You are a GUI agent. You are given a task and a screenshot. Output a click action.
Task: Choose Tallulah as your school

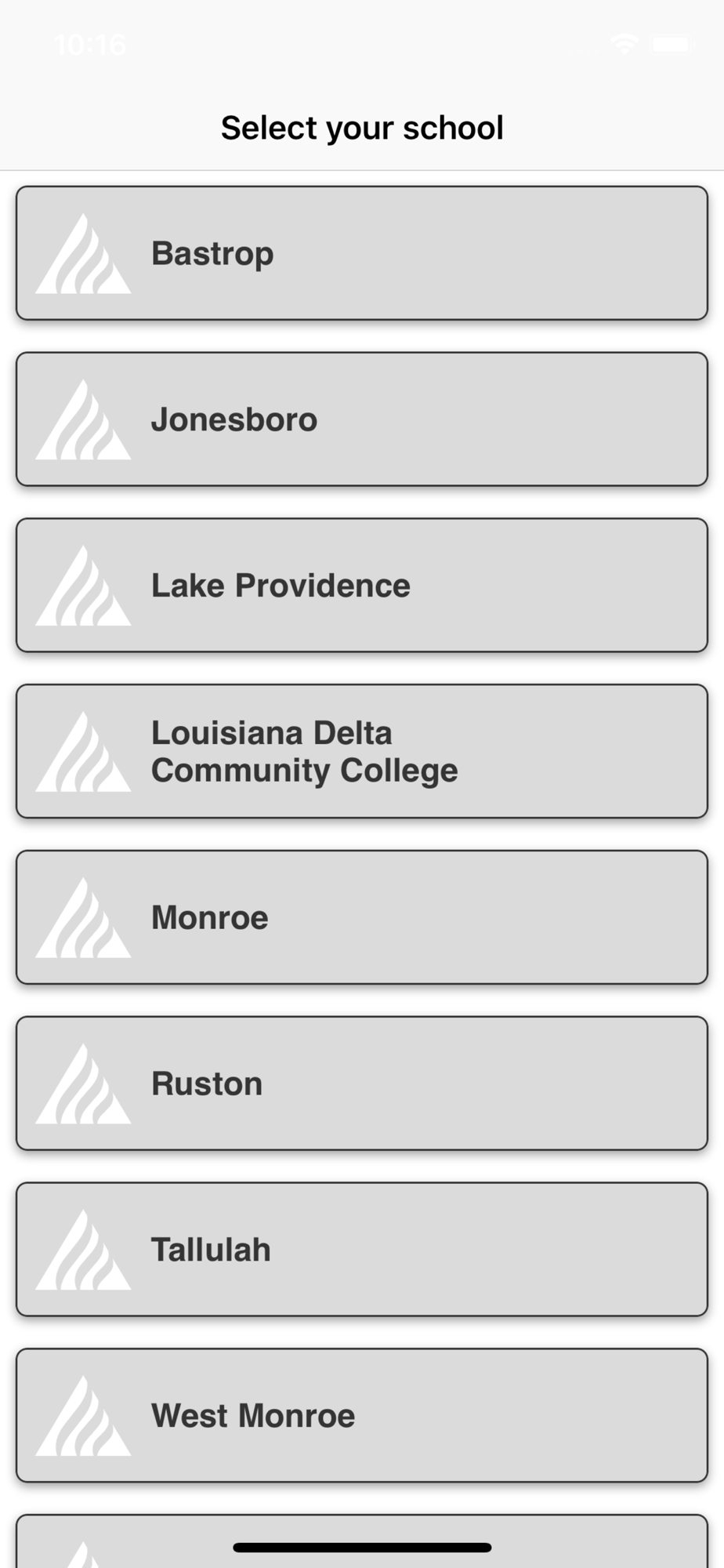362,1250
